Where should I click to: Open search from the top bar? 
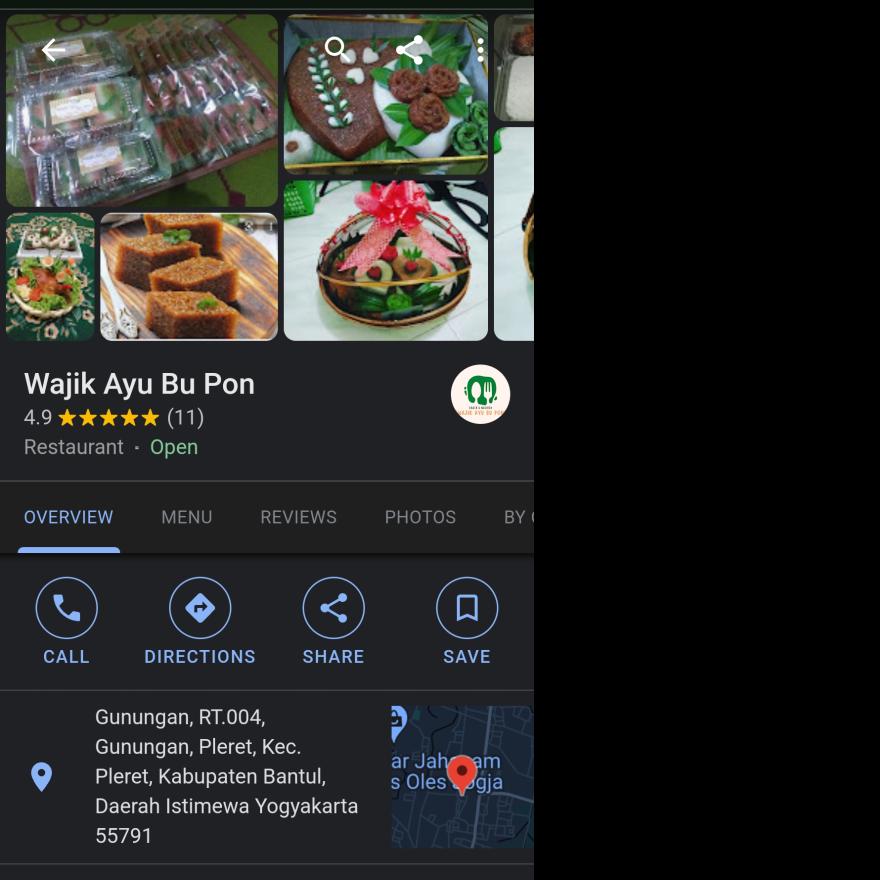click(336, 49)
